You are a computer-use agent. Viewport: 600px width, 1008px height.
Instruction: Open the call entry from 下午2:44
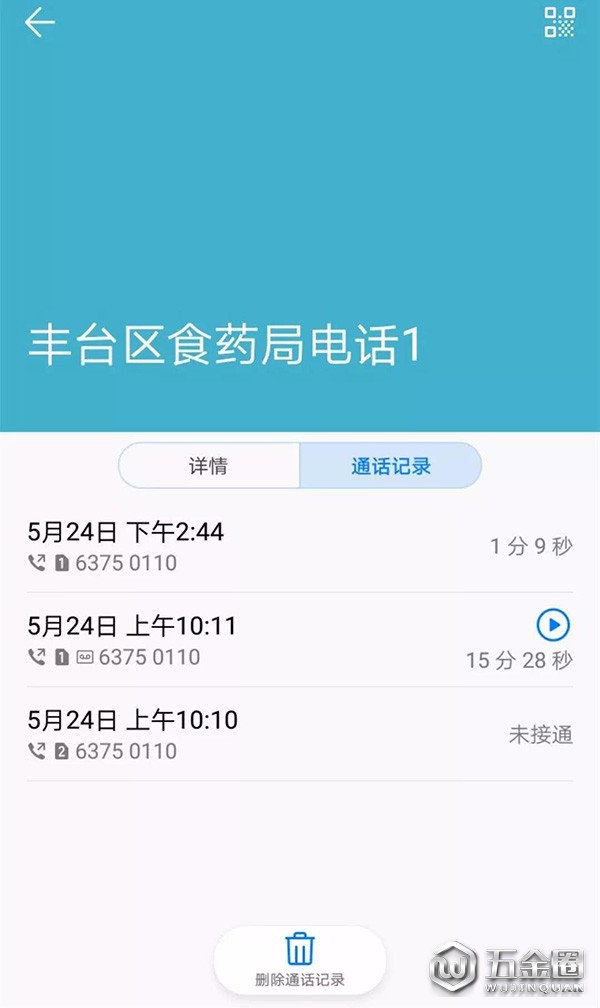pos(300,546)
